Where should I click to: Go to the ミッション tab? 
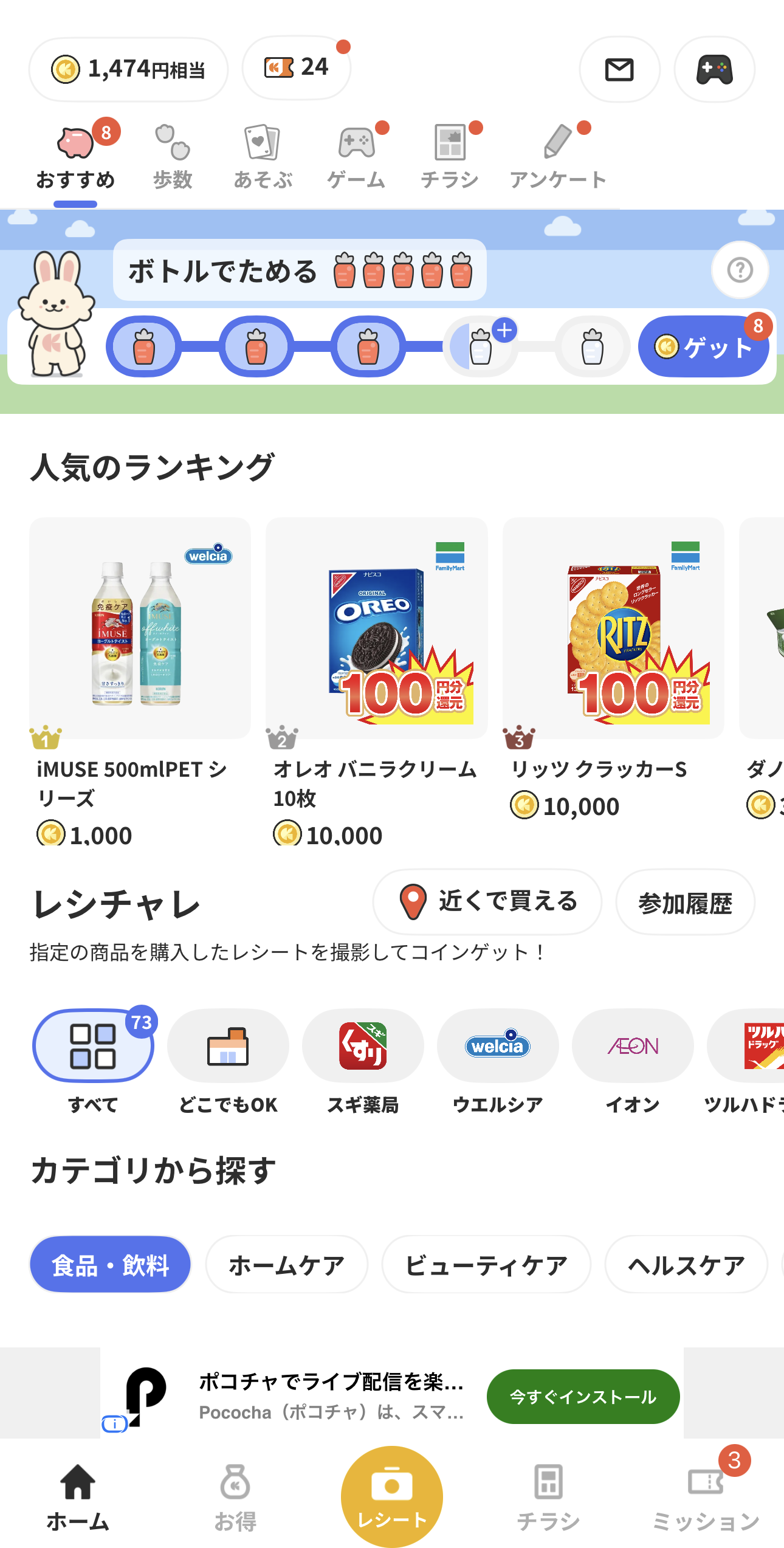coord(706,1496)
